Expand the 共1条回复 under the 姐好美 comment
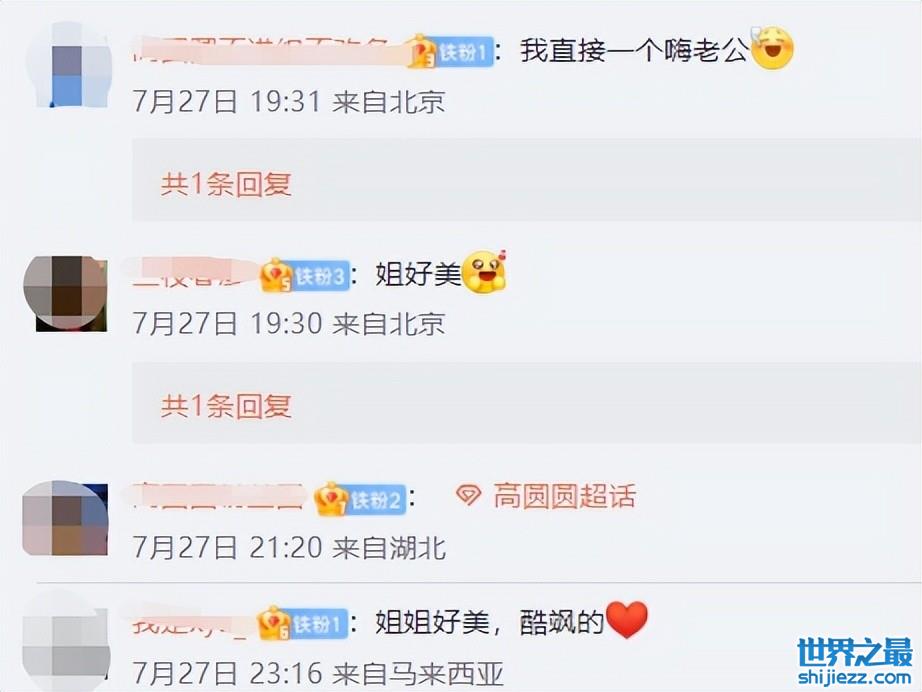This screenshot has height=692, width=922. click(x=226, y=405)
